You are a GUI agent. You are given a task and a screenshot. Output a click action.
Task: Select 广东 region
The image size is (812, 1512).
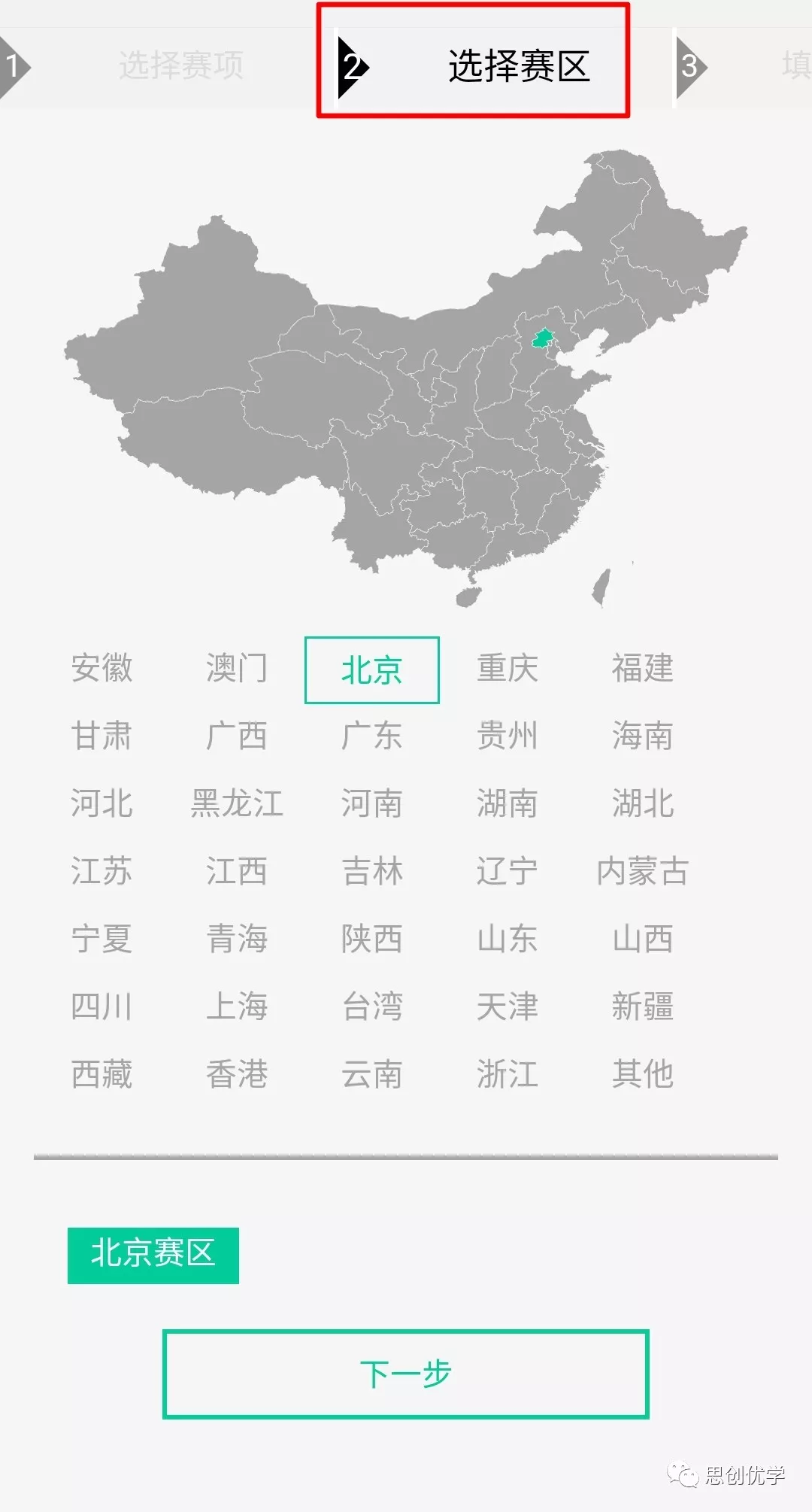click(372, 736)
